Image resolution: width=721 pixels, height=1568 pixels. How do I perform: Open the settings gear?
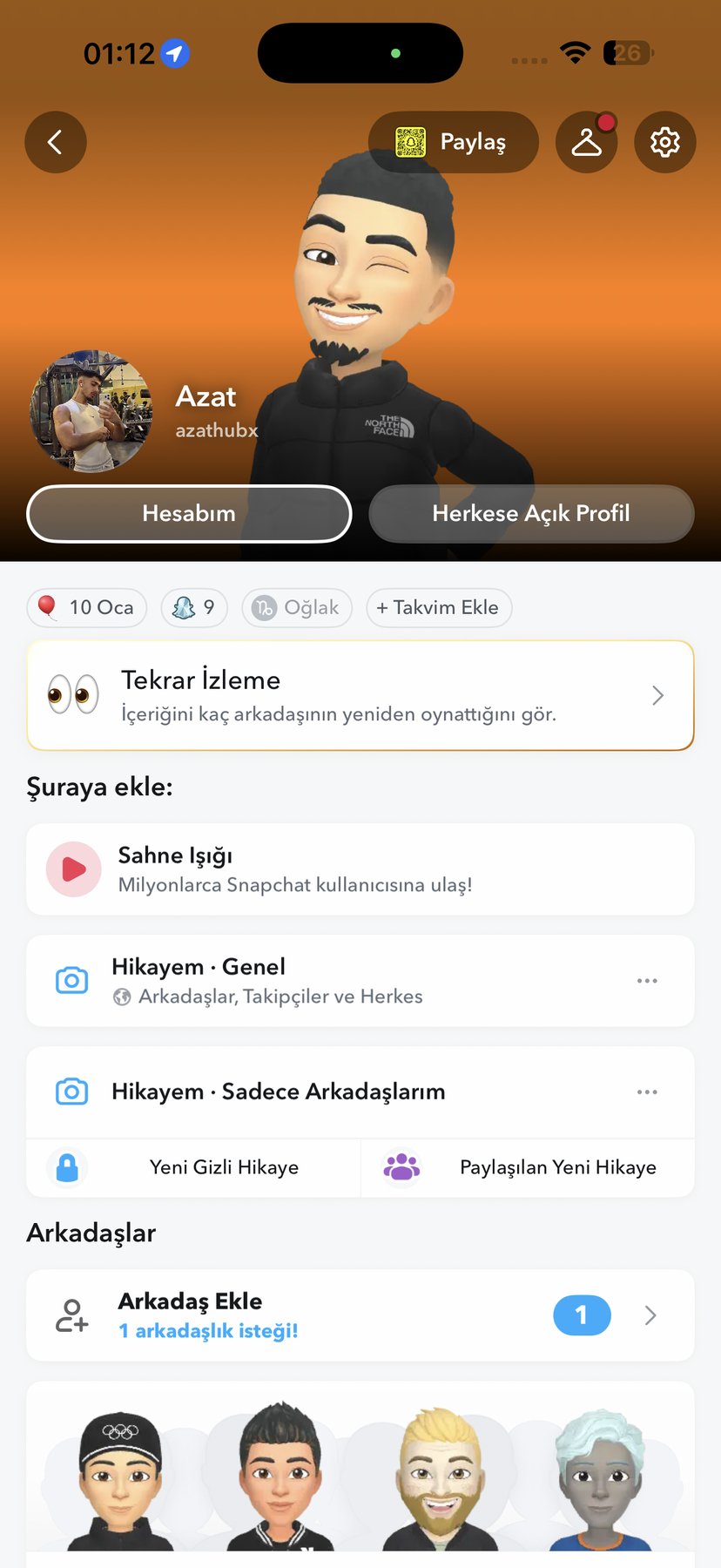click(x=664, y=142)
